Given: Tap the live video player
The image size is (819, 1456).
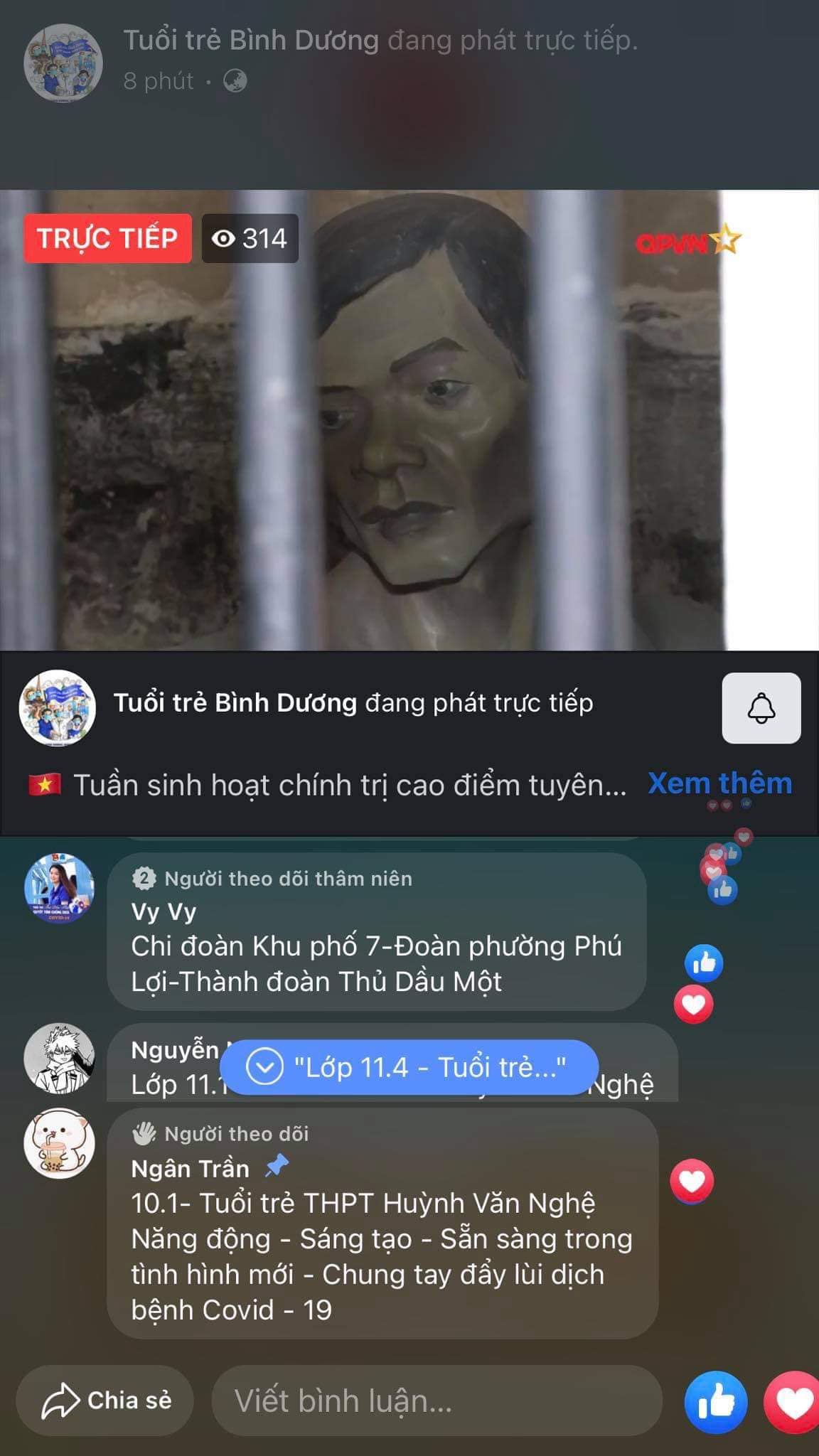Looking at the screenshot, I should click(x=409, y=419).
